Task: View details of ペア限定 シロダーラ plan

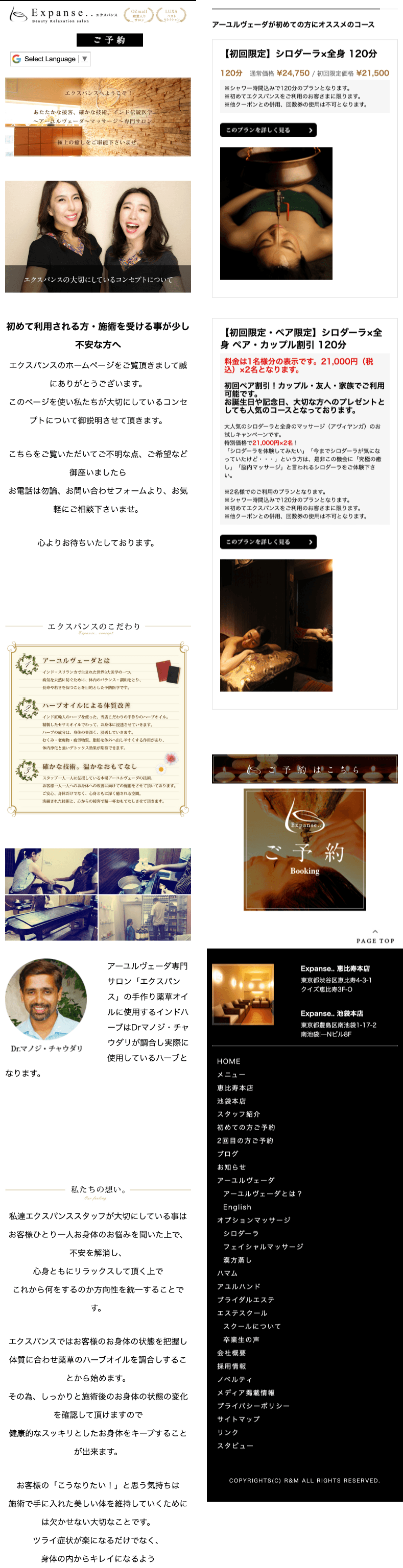Action: tap(268, 542)
